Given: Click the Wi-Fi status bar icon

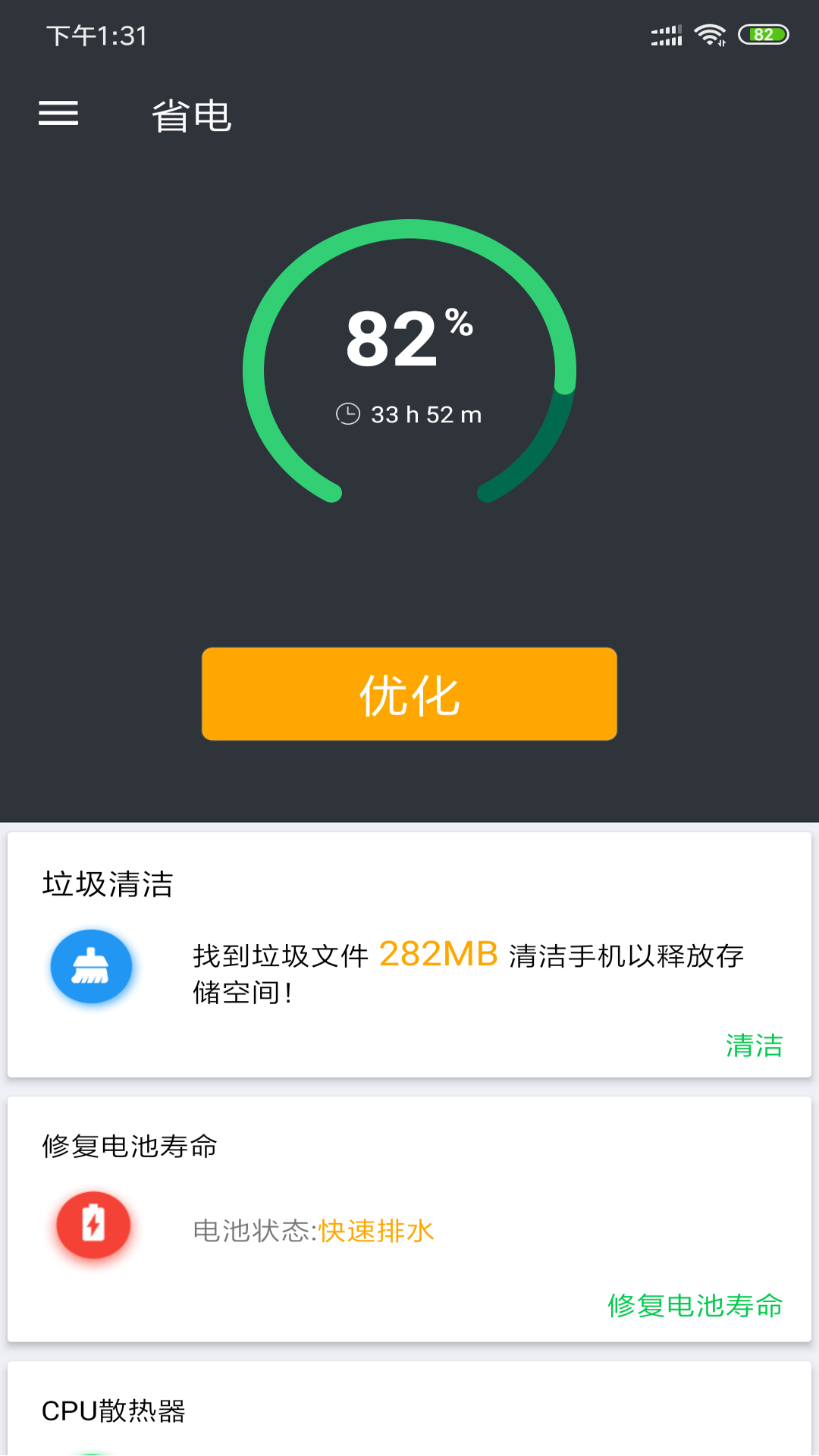Looking at the screenshot, I should pos(710,33).
